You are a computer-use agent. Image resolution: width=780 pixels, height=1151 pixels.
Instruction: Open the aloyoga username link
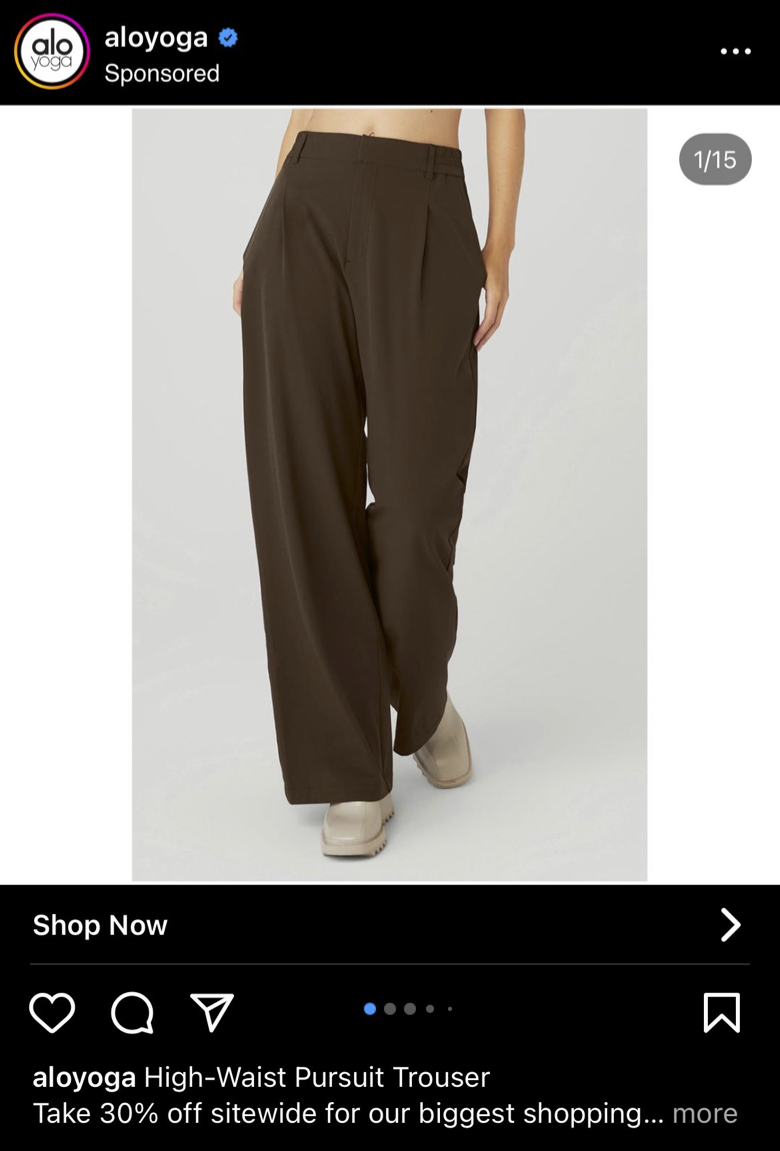156,38
